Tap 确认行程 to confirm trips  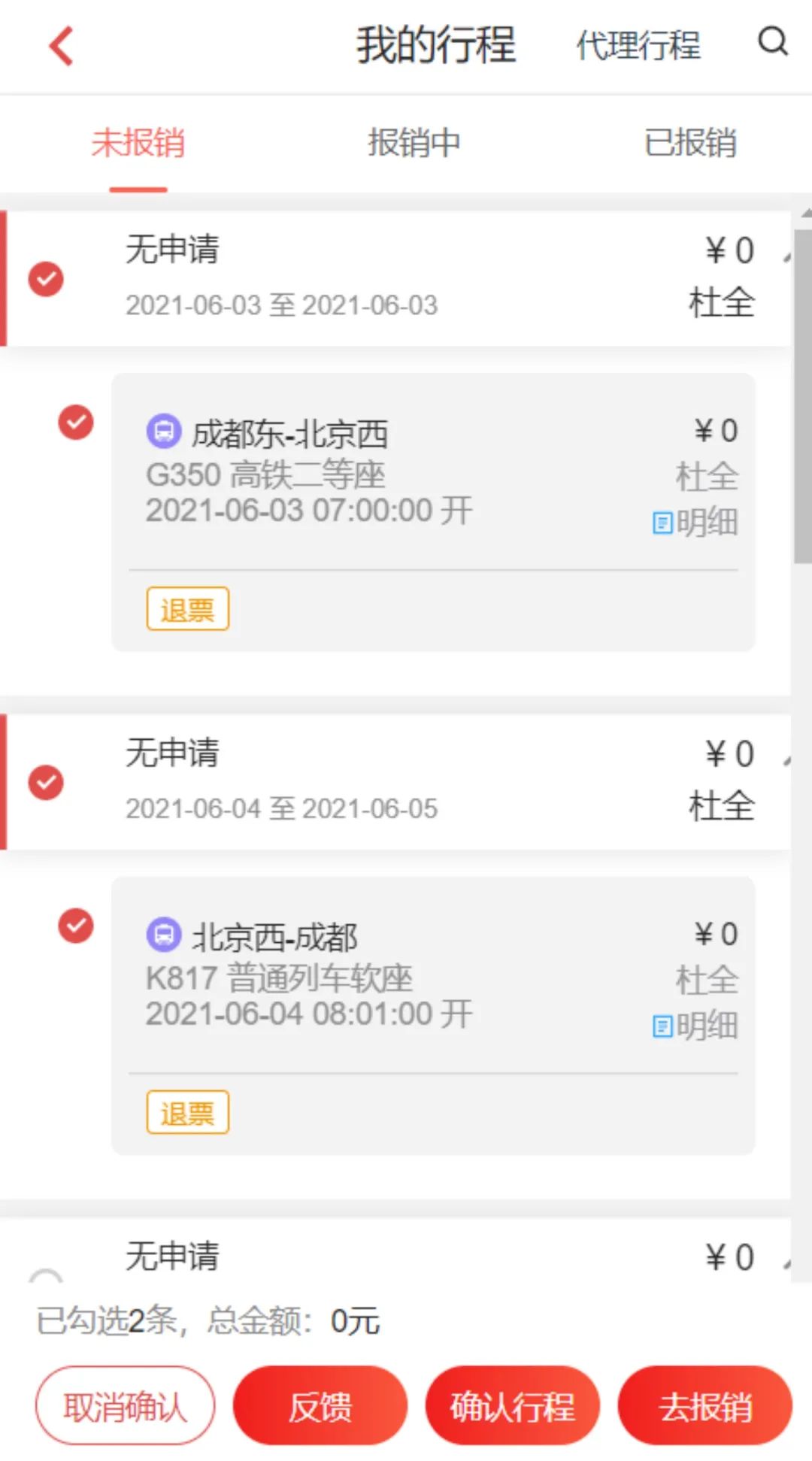coord(513,1405)
